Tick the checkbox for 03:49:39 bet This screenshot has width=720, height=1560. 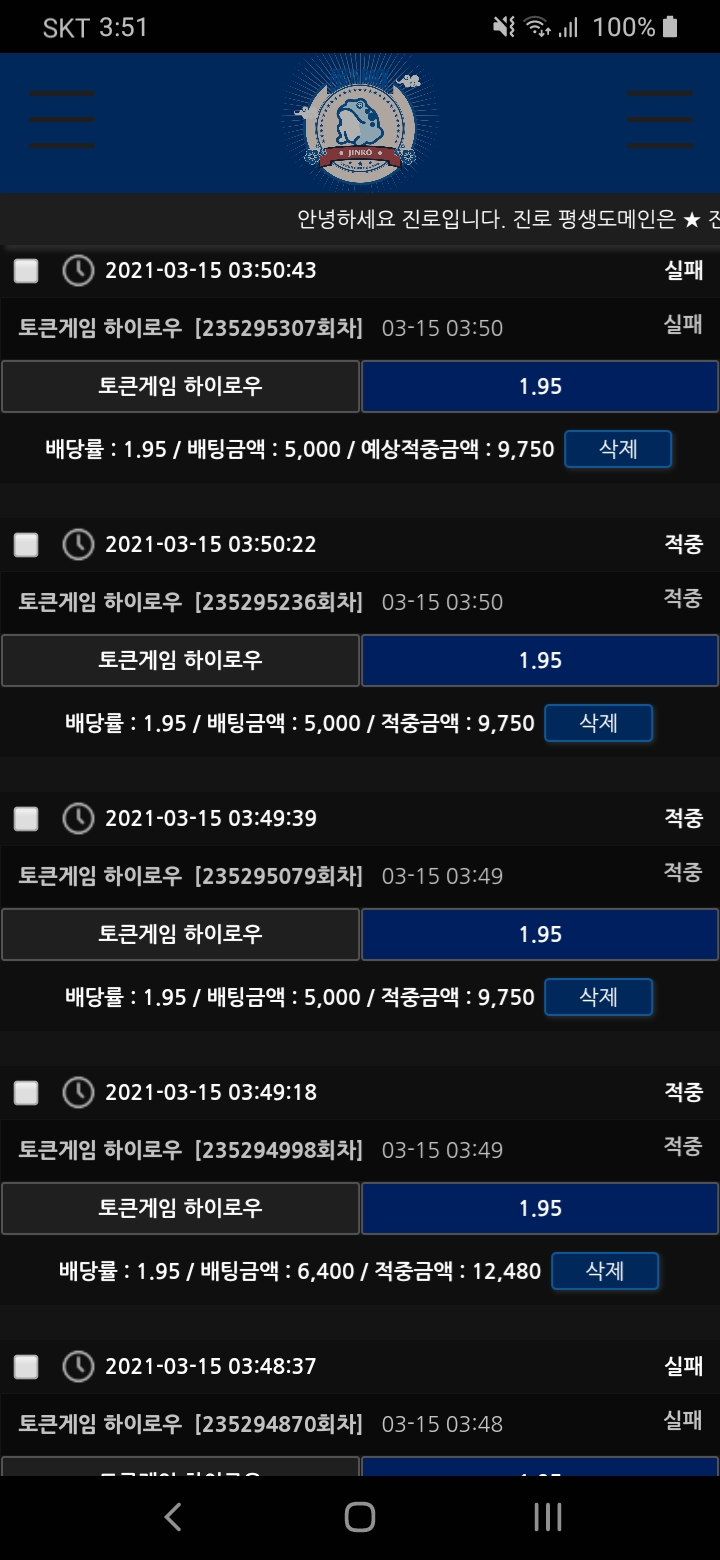click(x=26, y=819)
